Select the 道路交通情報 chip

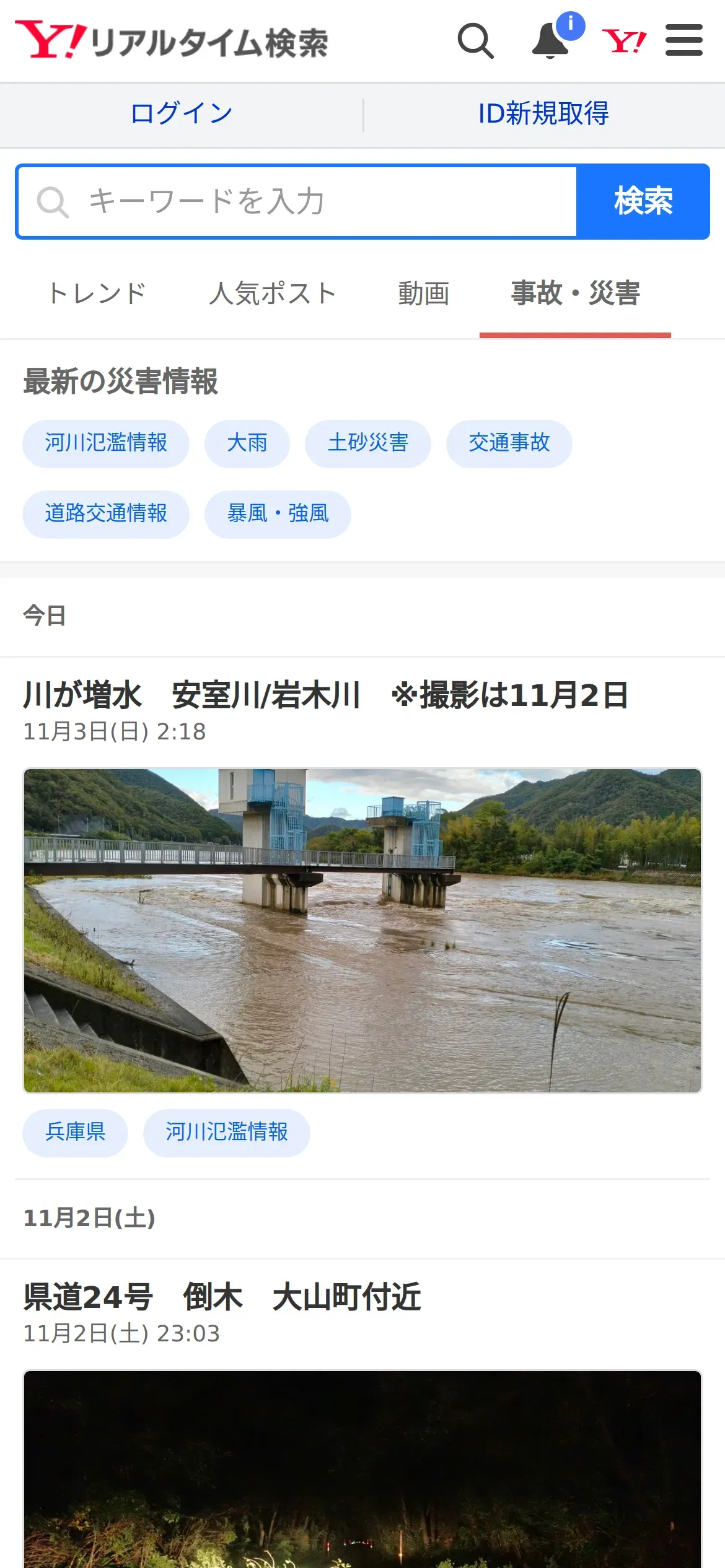(x=106, y=514)
